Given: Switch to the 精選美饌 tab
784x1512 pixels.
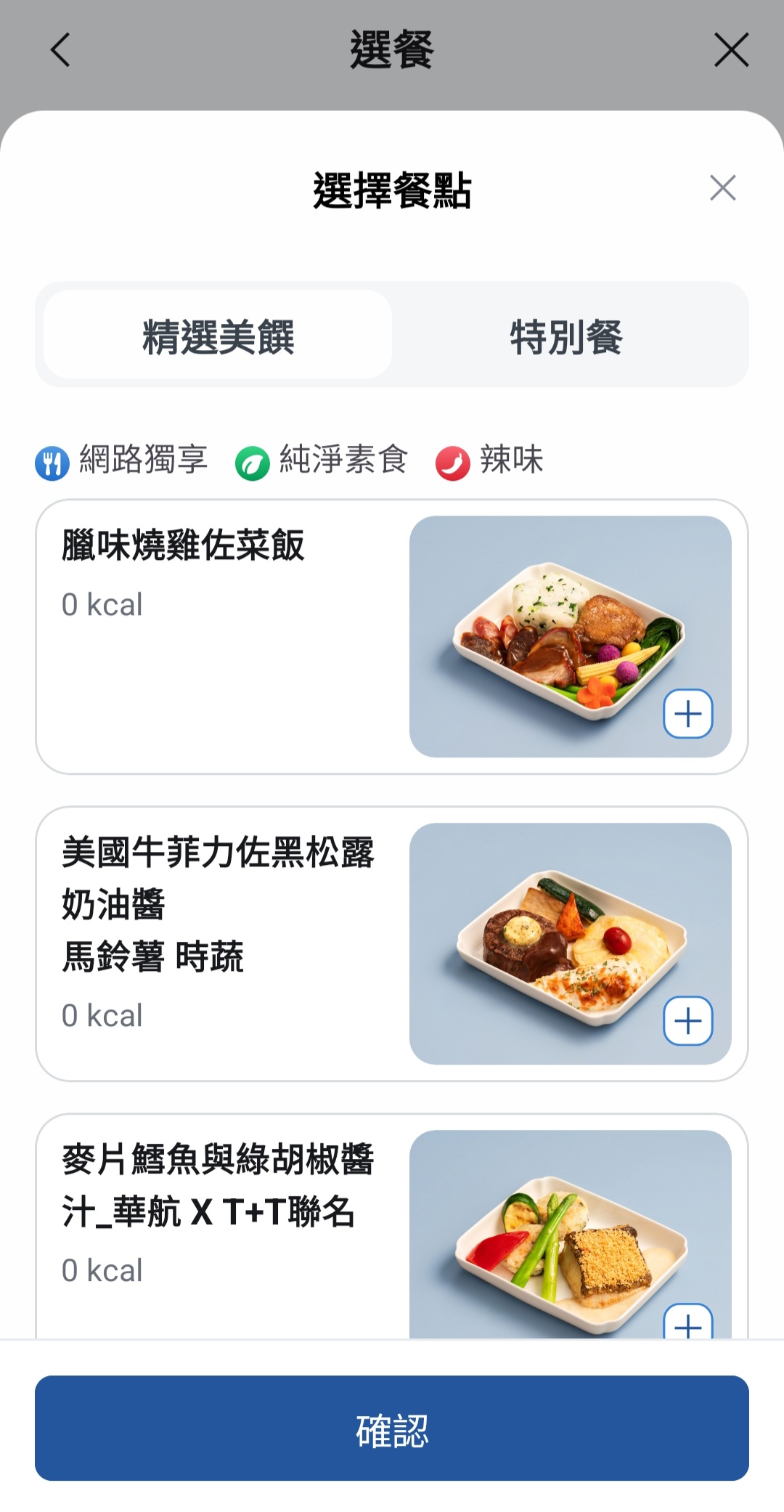Looking at the screenshot, I should (x=218, y=336).
